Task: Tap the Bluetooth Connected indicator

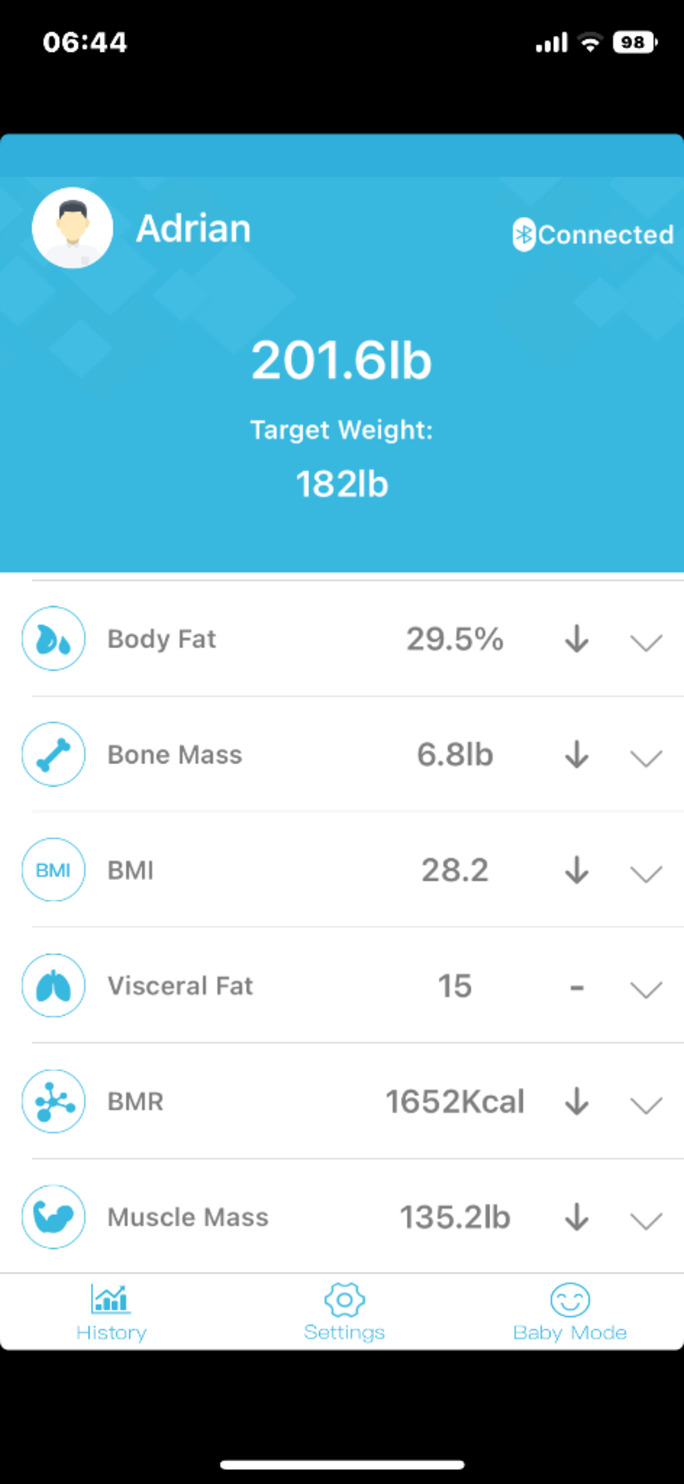Action: pyautogui.click(x=593, y=235)
